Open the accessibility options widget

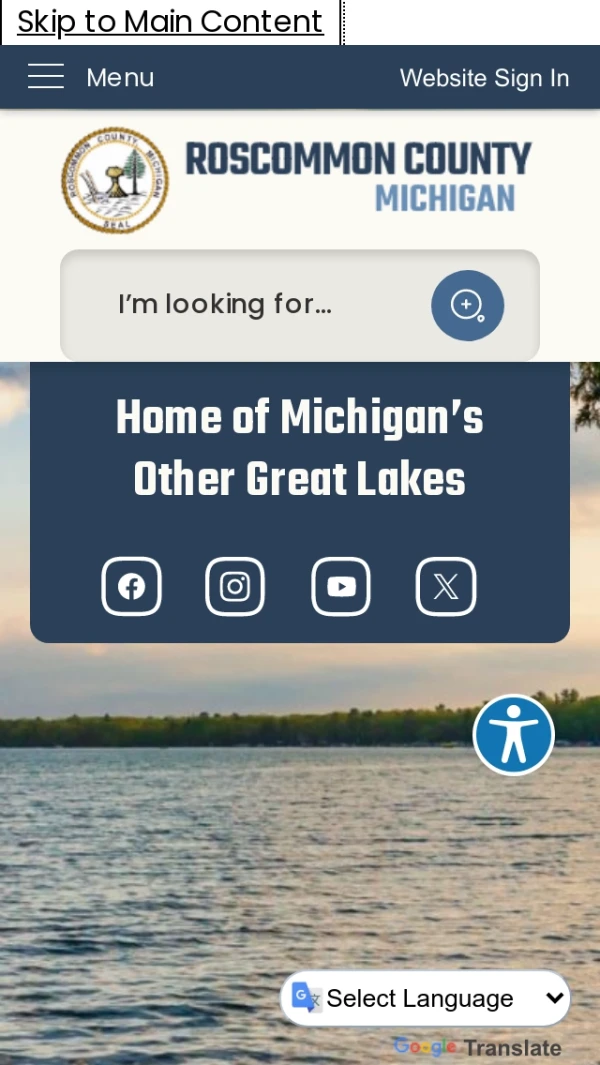513,735
